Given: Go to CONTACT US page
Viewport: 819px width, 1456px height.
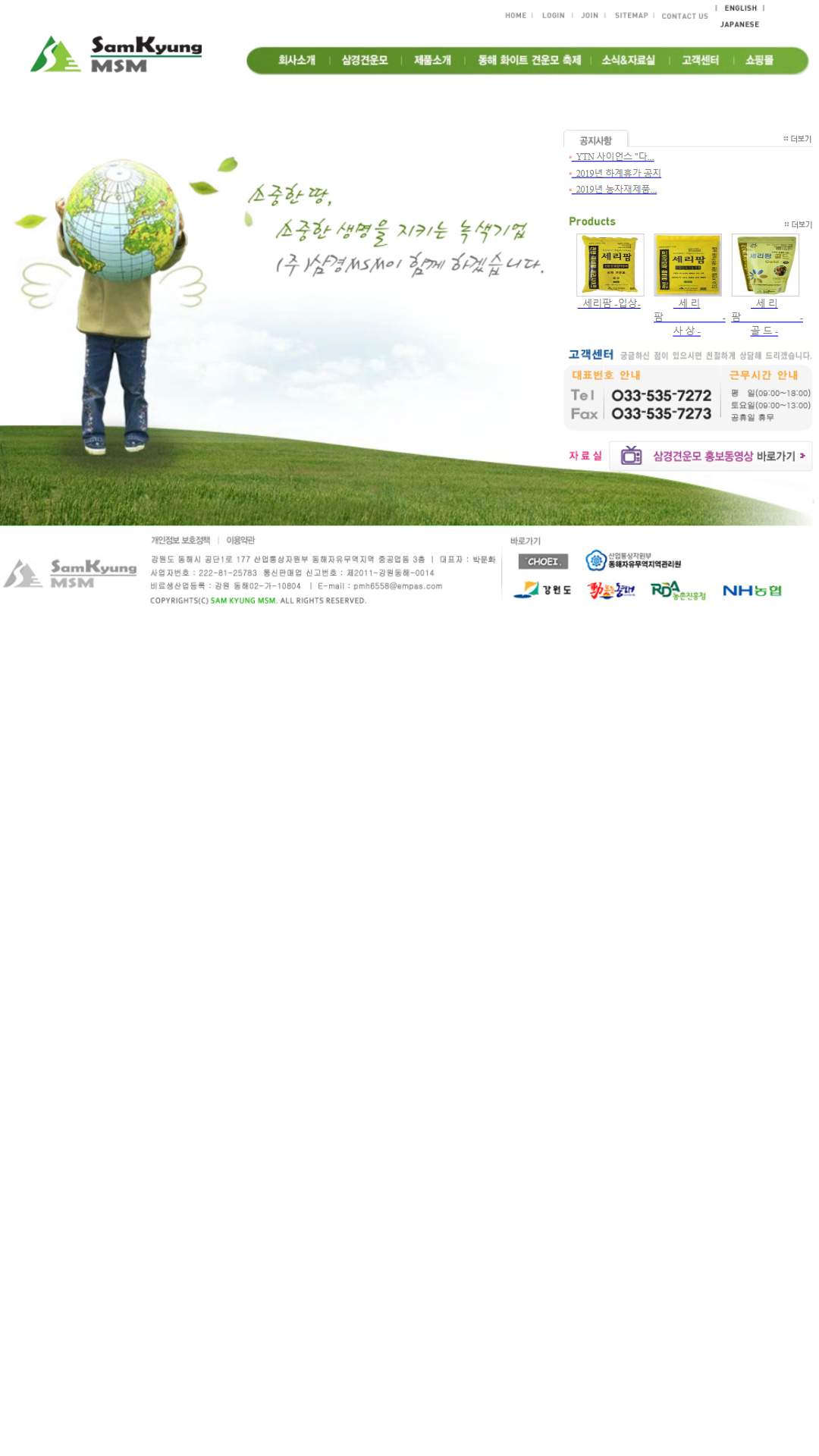Looking at the screenshot, I should click(x=684, y=16).
